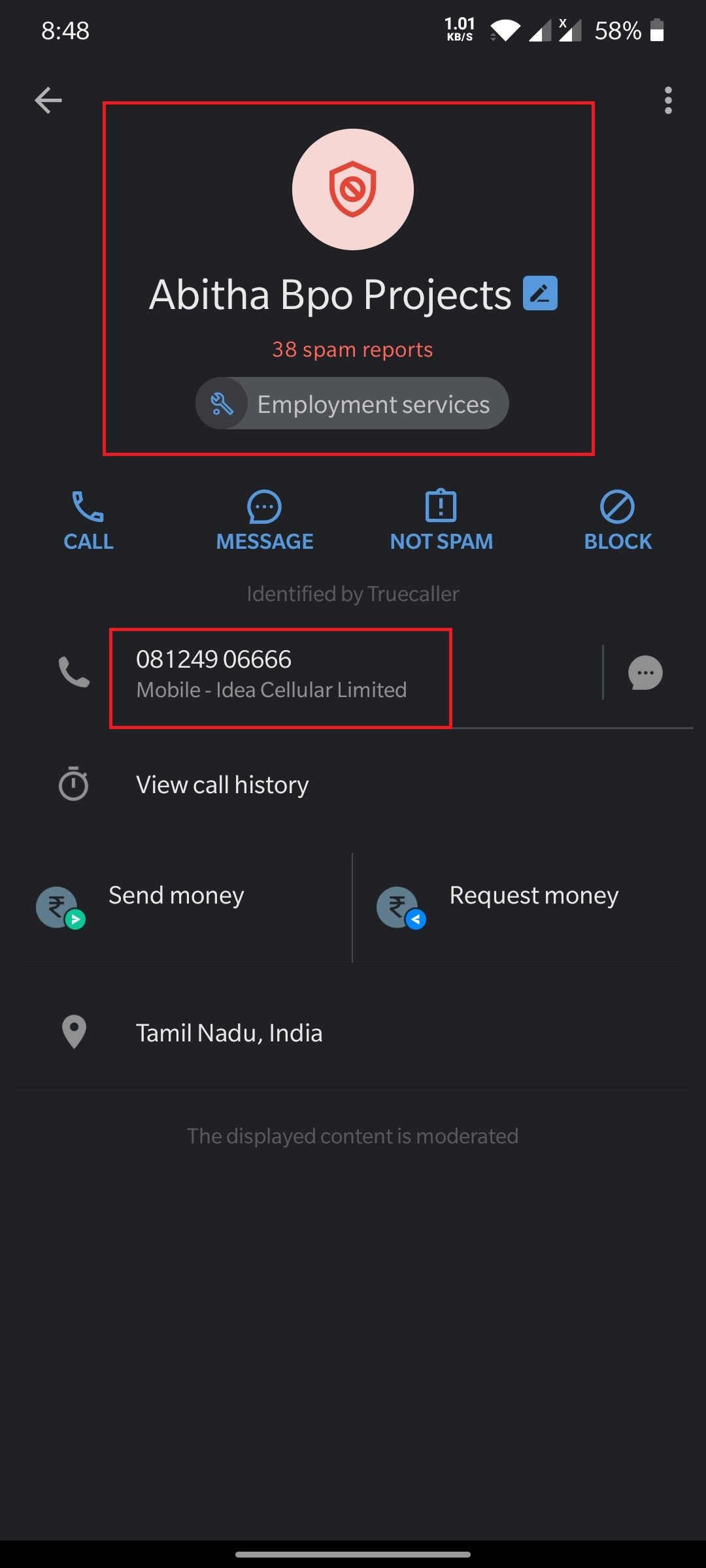This screenshot has height=1568, width=706.
Task: Select the phone number 081249 06666
Action: 214,659
